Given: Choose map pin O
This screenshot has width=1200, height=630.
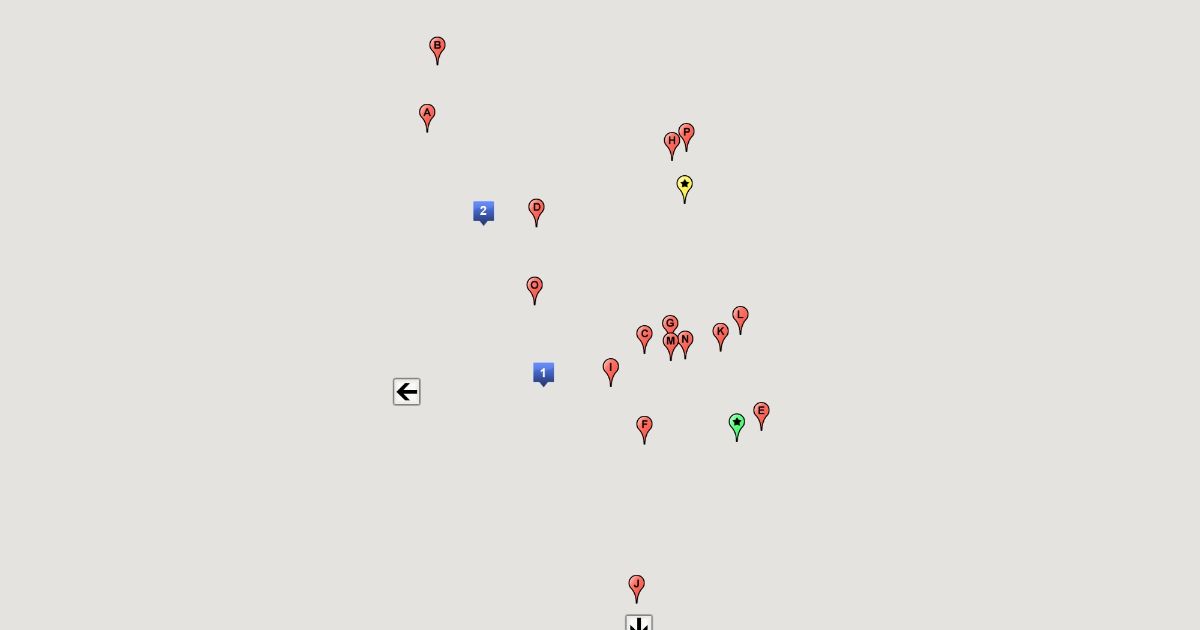Looking at the screenshot, I should tap(535, 287).
